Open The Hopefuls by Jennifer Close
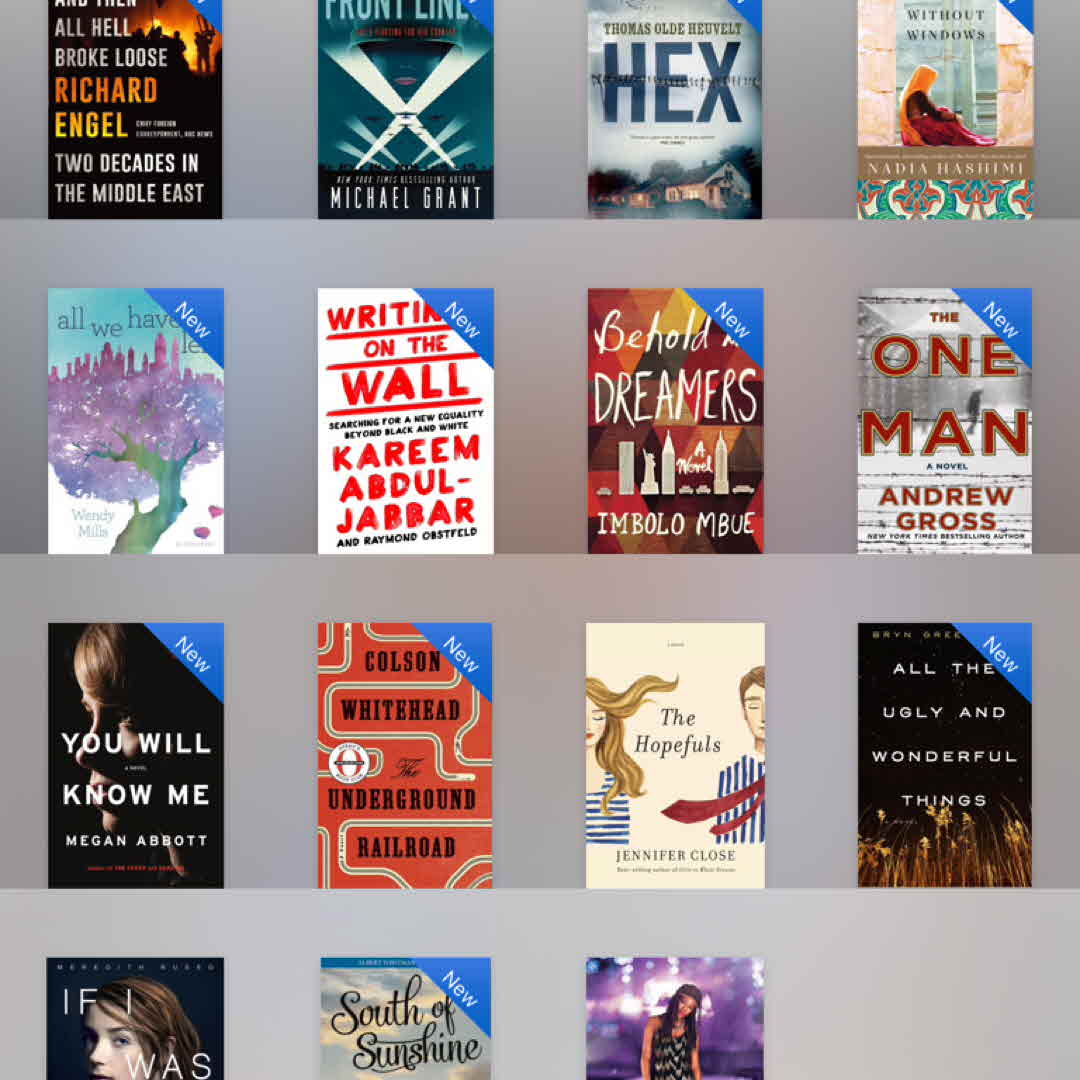The image size is (1080, 1080). (x=675, y=755)
